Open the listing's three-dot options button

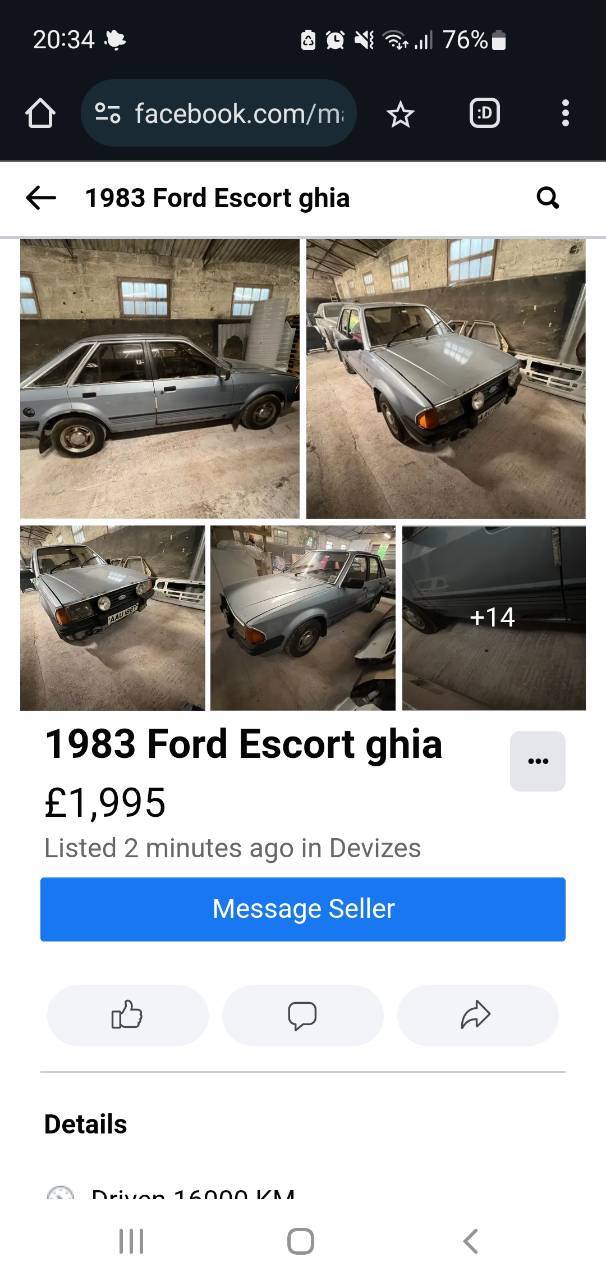click(x=538, y=761)
